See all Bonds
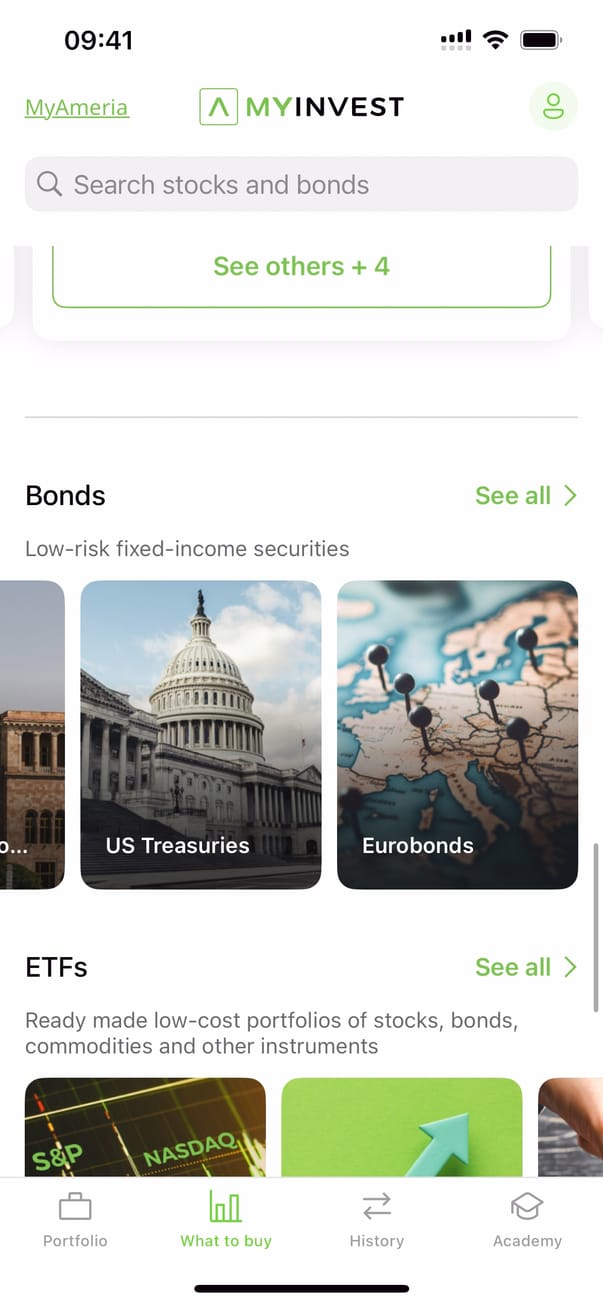 click(x=526, y=496)
